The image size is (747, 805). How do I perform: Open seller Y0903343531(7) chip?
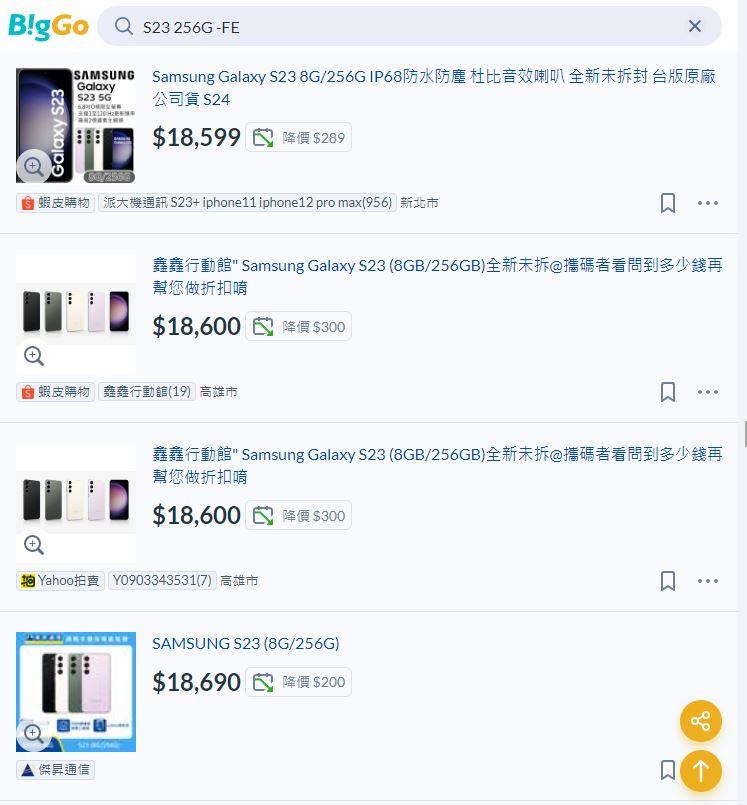click(x=162, y=581)
